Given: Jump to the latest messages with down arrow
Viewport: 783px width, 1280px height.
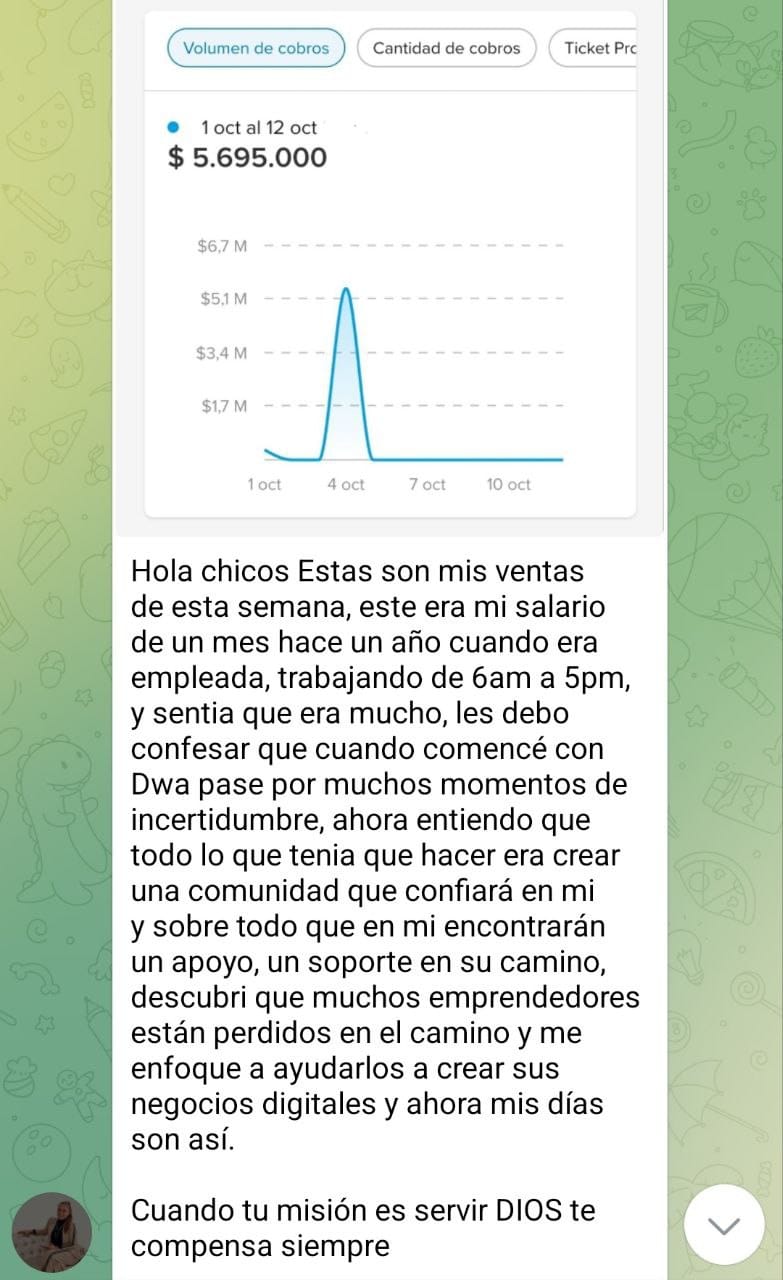Looking at the screenshot, I should click(724, 1225).
